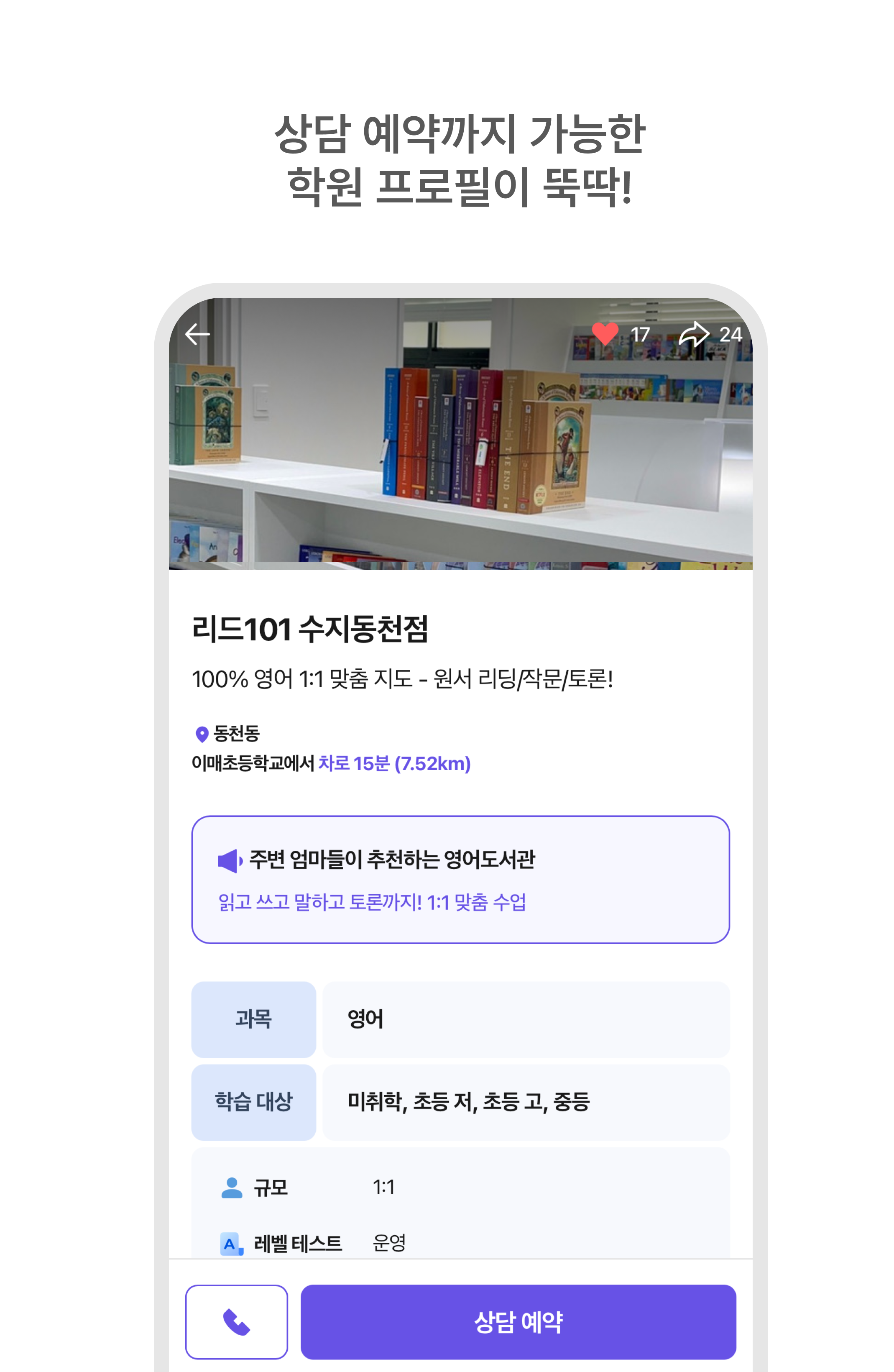Tap the person icon beside 규모

232,1186
